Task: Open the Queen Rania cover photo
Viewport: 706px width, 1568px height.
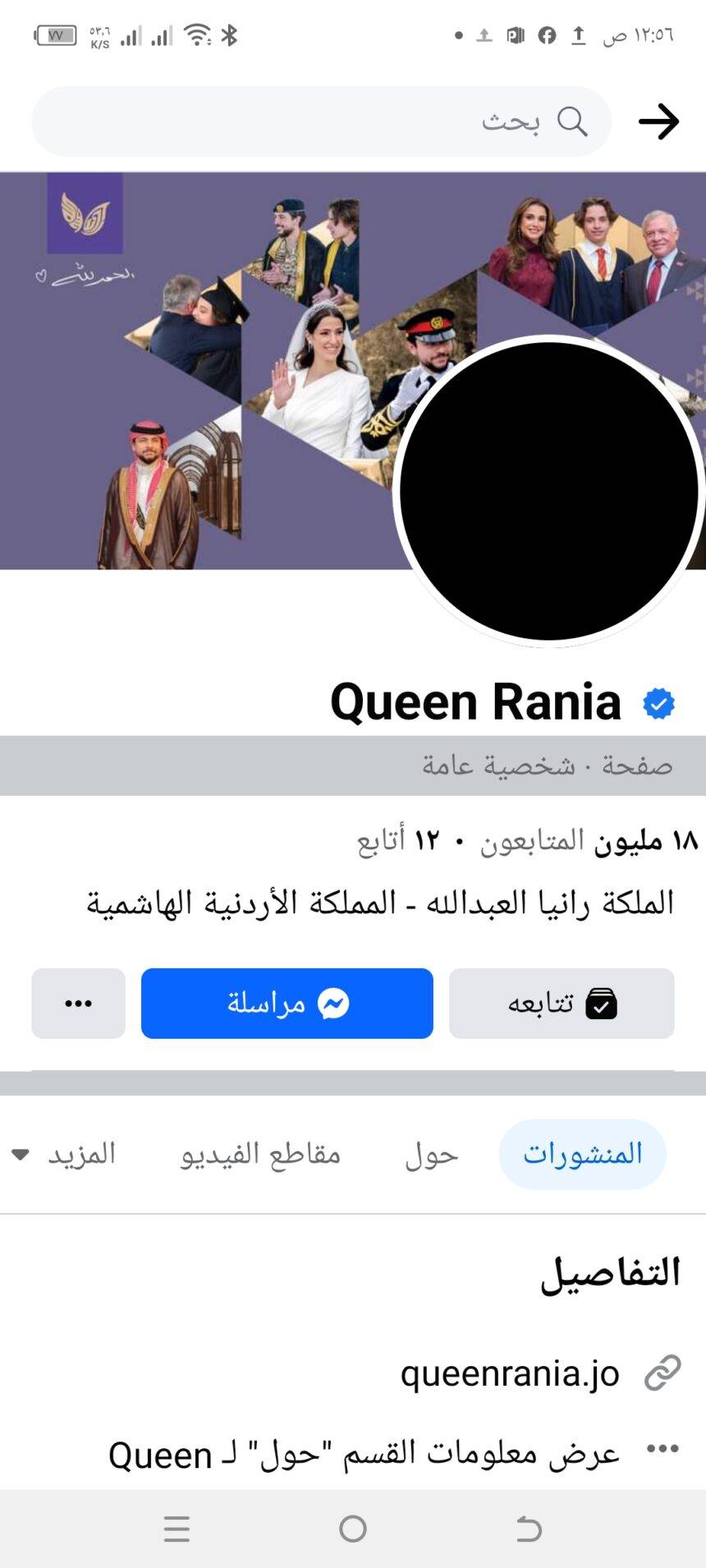Action: click(197, 369)
